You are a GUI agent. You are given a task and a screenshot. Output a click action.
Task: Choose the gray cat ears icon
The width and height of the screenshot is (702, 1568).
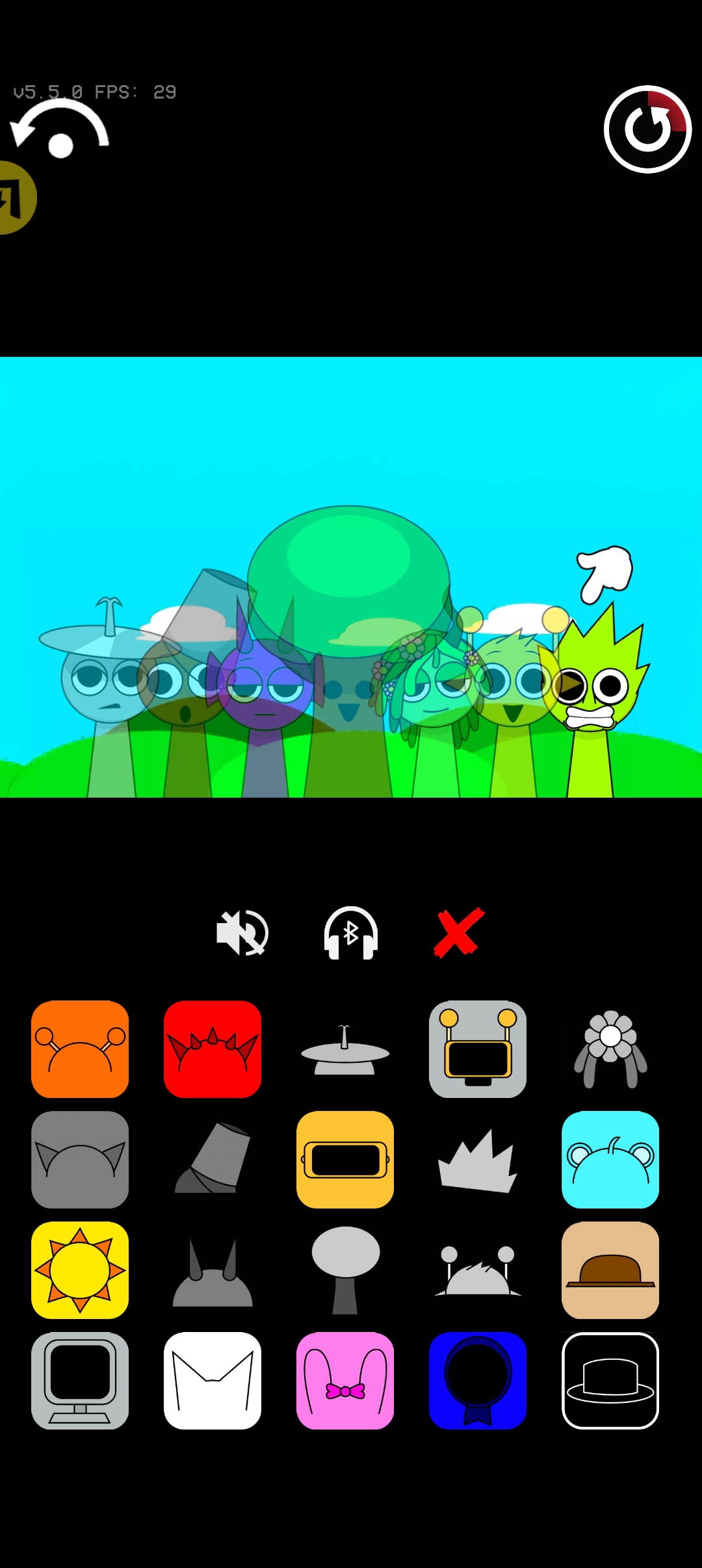80,1160
